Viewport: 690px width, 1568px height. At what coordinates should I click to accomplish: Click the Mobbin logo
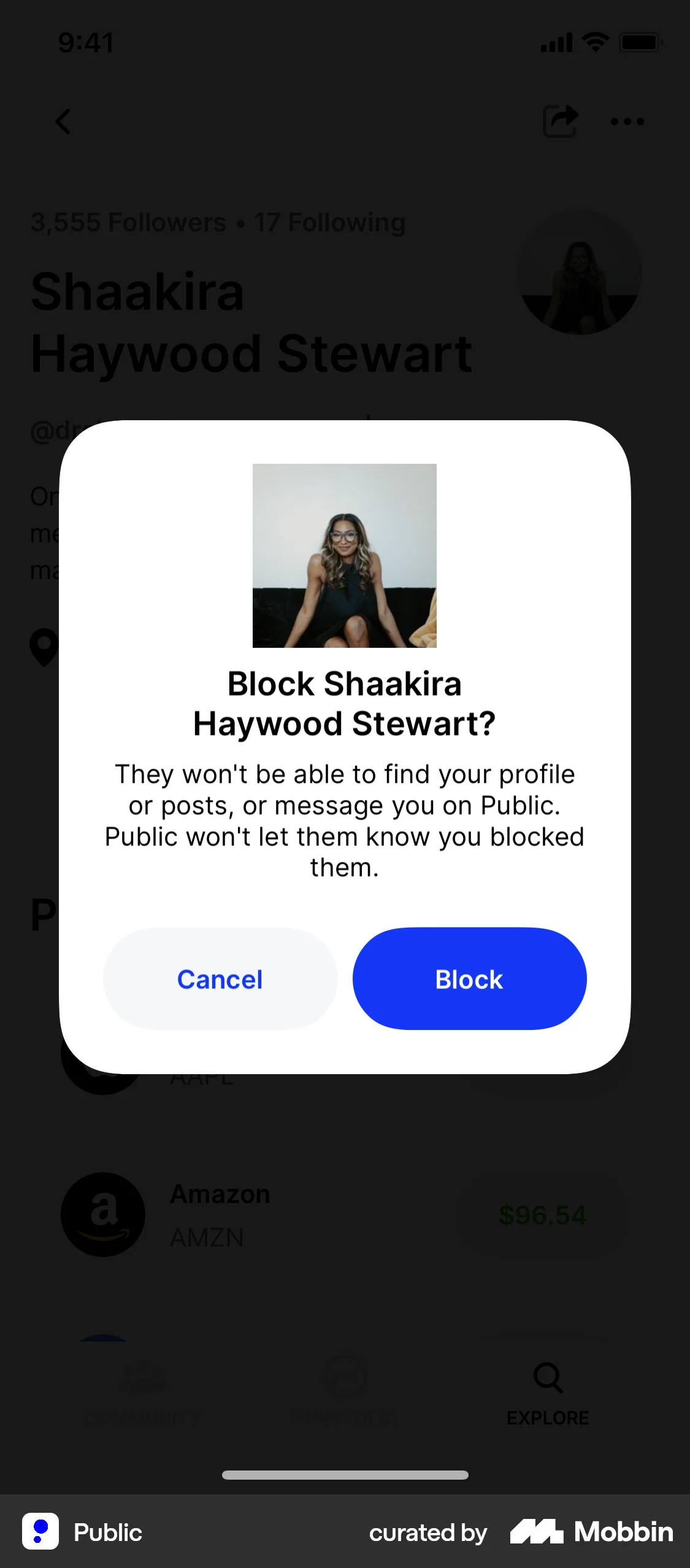[591, 1532]
